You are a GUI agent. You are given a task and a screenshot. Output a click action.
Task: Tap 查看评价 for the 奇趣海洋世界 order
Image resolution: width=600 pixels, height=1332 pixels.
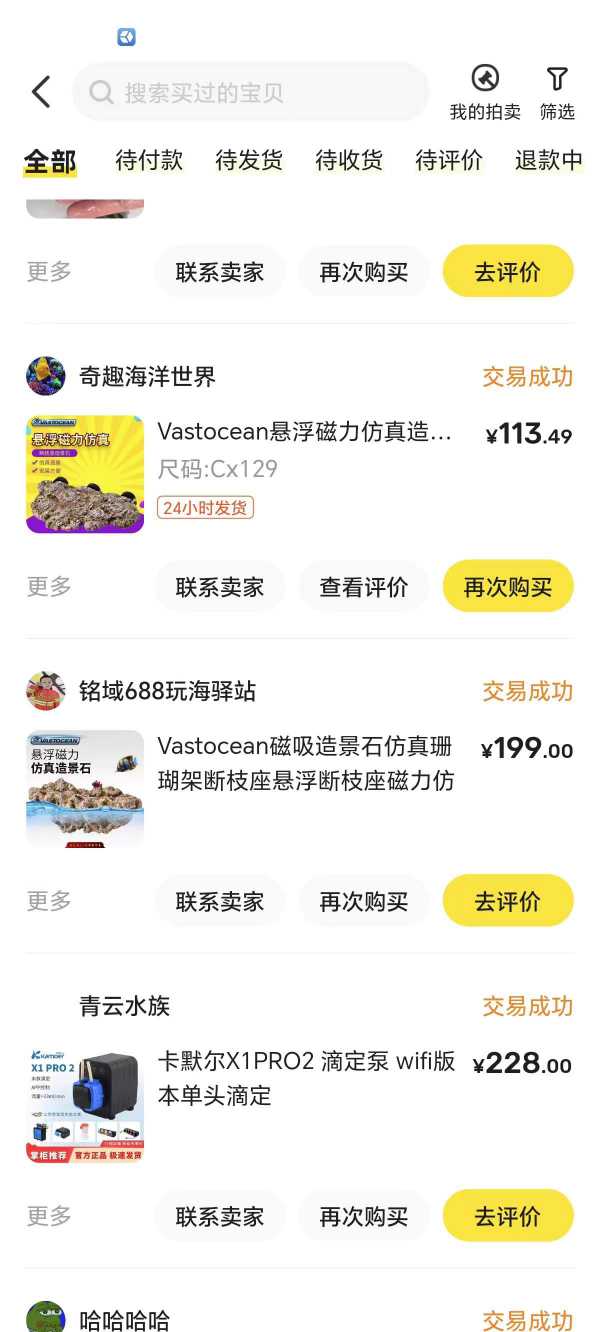click(364, 587)
